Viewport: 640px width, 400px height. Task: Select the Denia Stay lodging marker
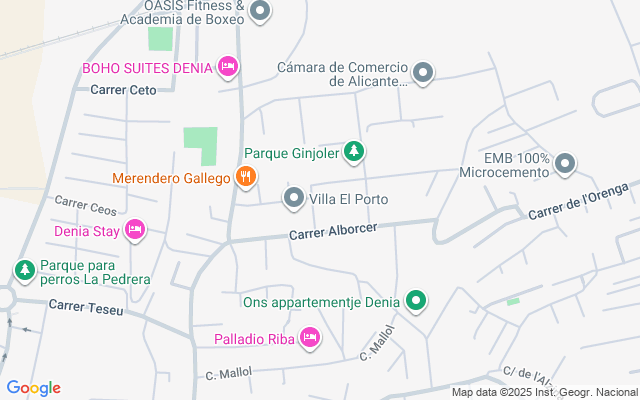coord(135,231)
